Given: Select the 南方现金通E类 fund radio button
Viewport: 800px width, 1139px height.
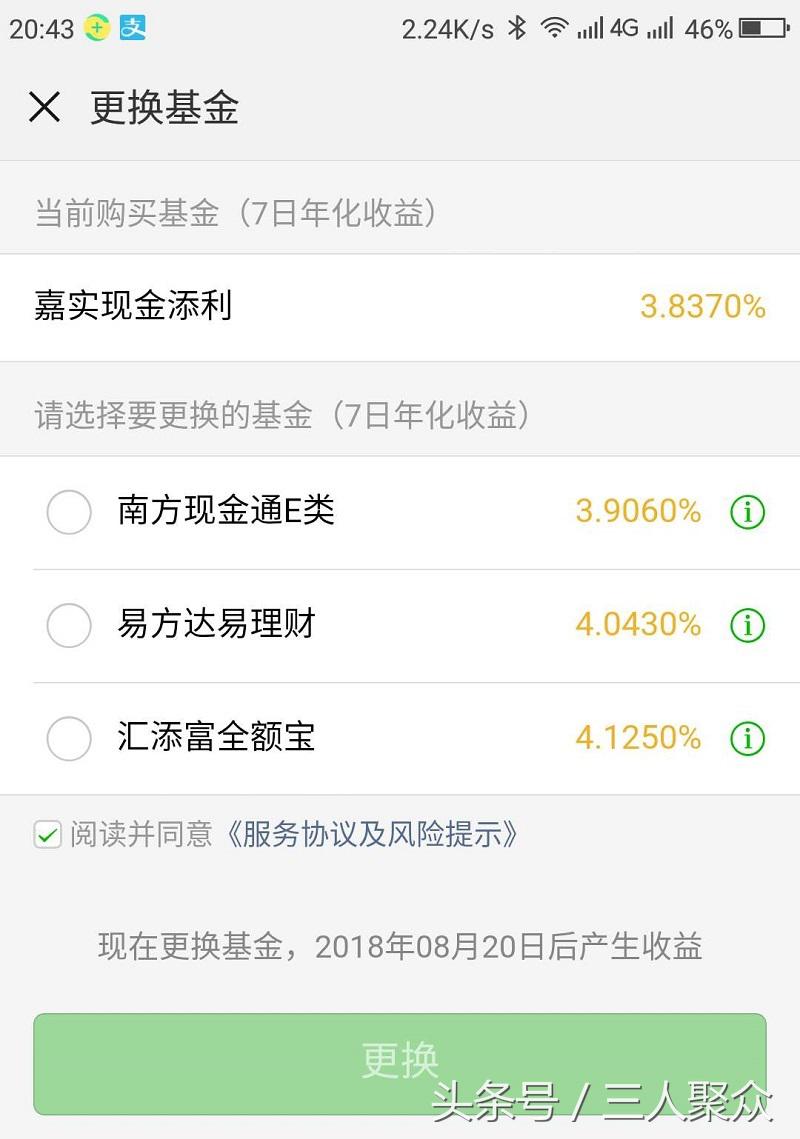Looking at the screenshot, I should pos(68,513).
